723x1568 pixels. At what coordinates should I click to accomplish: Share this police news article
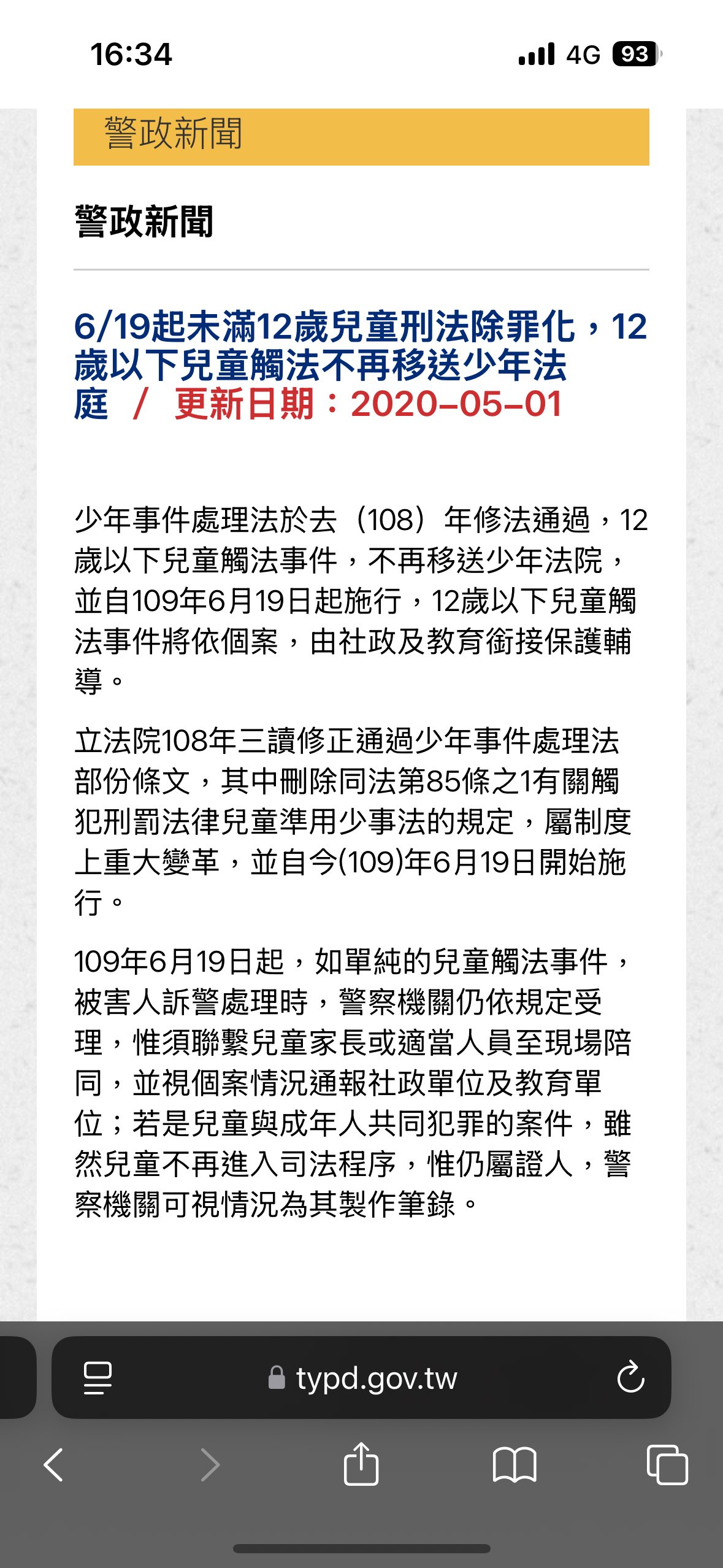point(361,1464)
